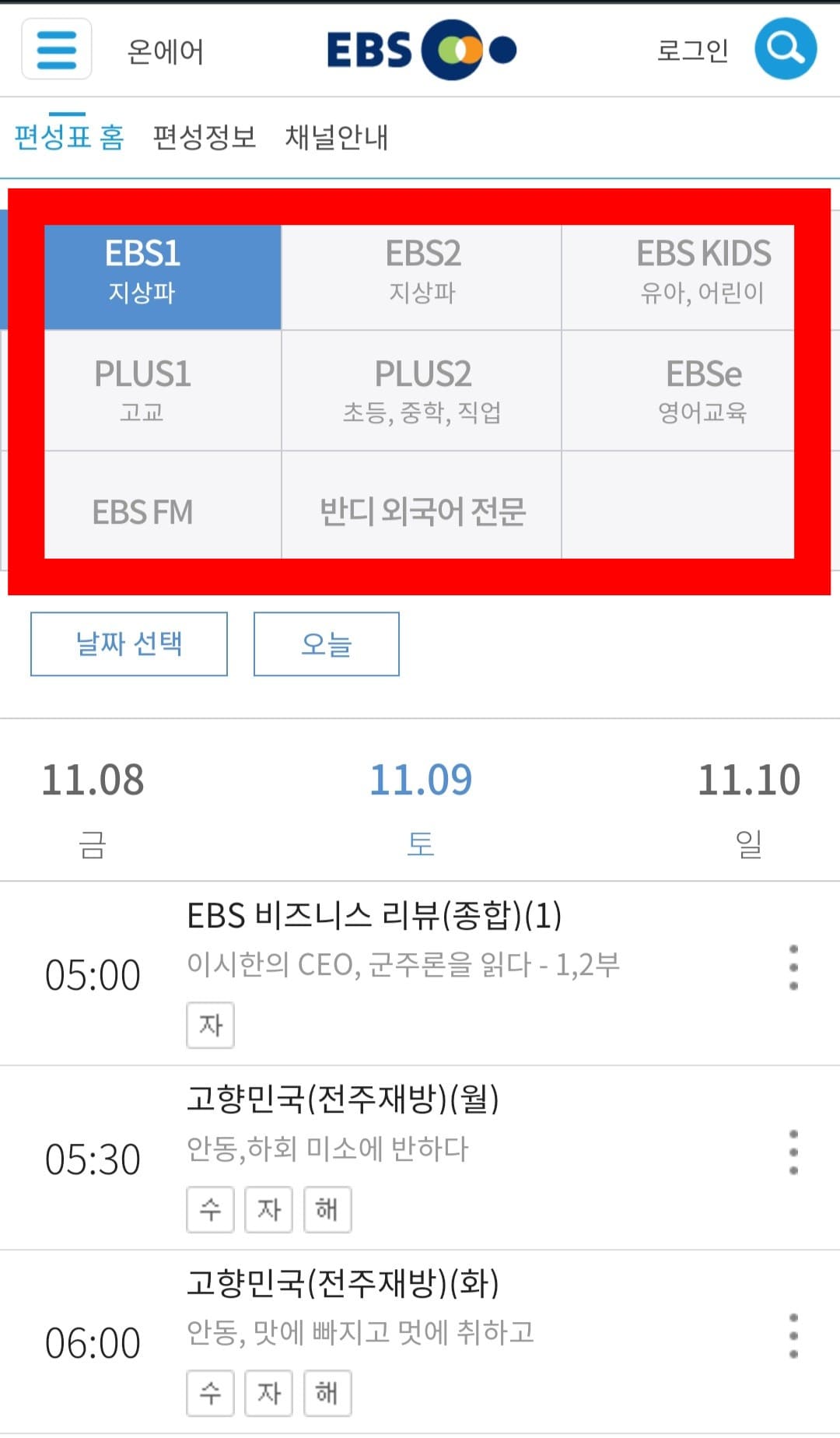Tap the EBS logo at the top
Viewport: 840px width, 1438px height.
coord(420,50)
